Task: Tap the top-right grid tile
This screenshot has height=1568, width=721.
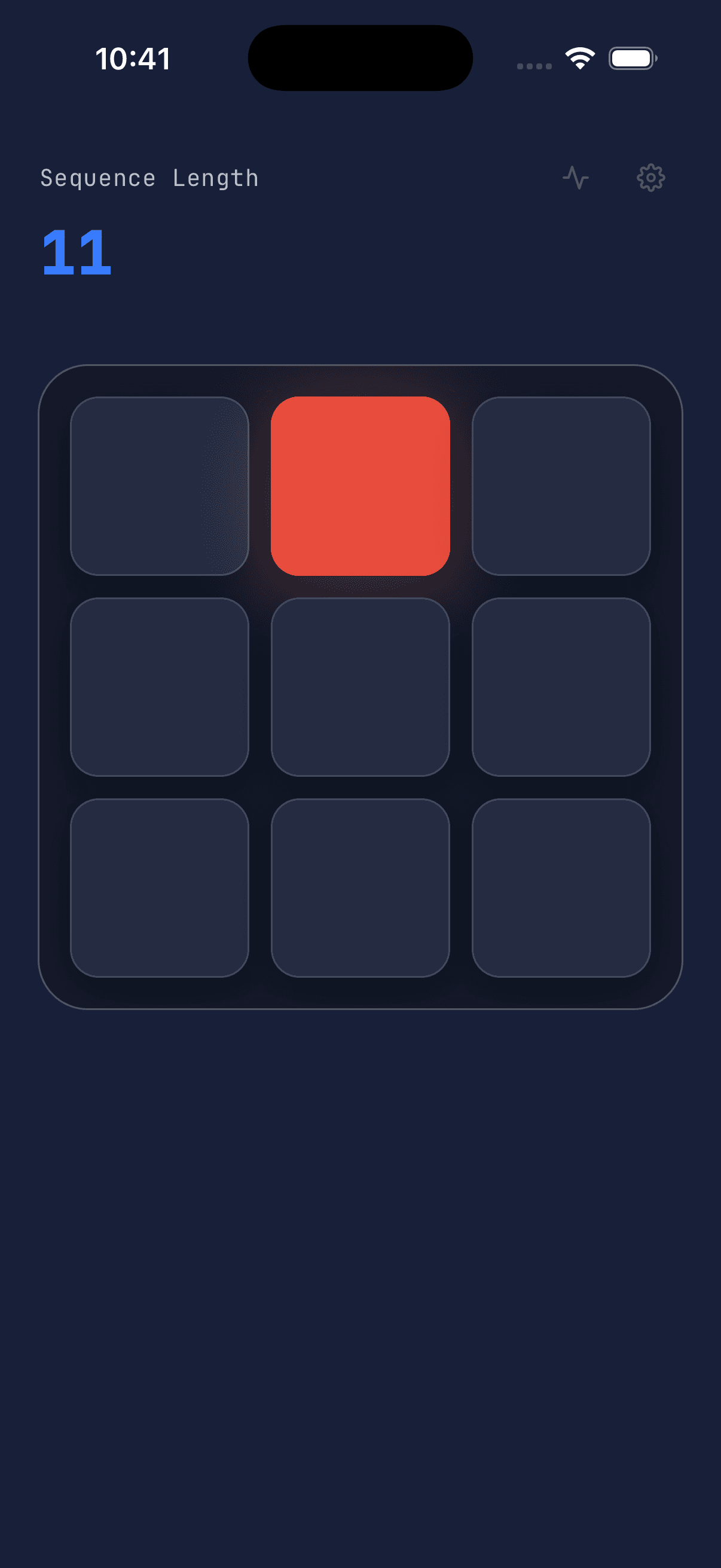Action: [560, 486]
